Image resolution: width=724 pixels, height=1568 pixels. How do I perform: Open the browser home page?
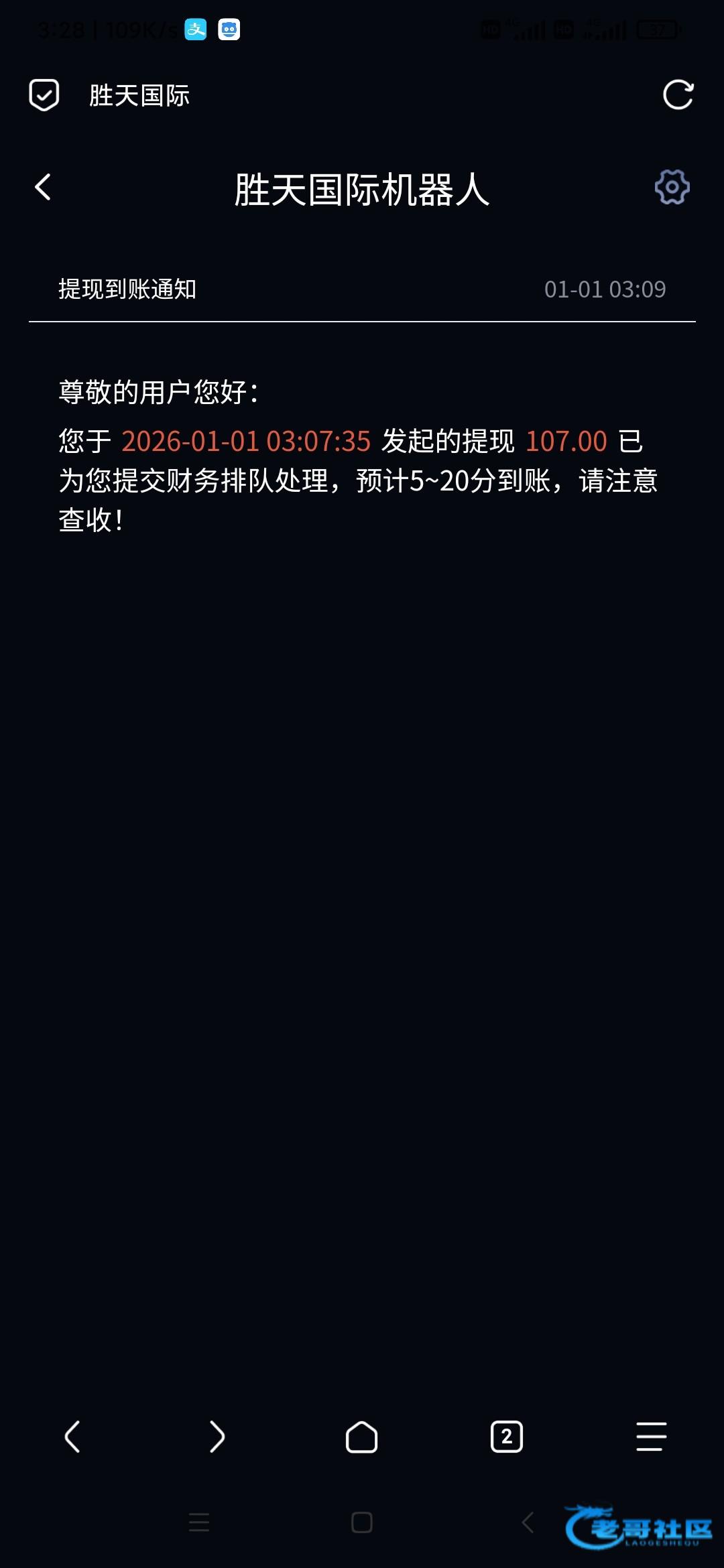click(x=361, y=1436)
